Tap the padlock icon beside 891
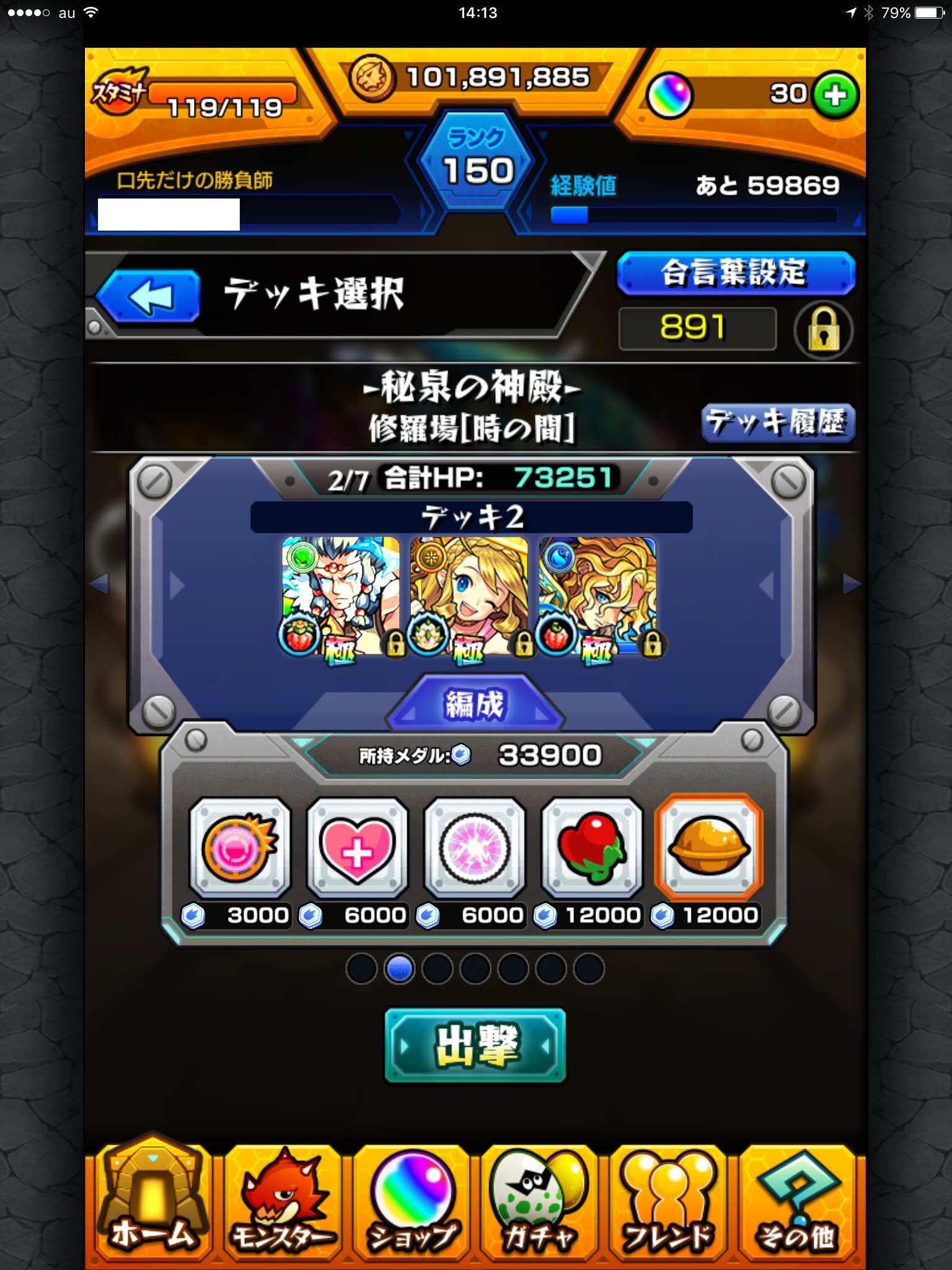This screenshot has width=952, height=1270. (823, 330)
